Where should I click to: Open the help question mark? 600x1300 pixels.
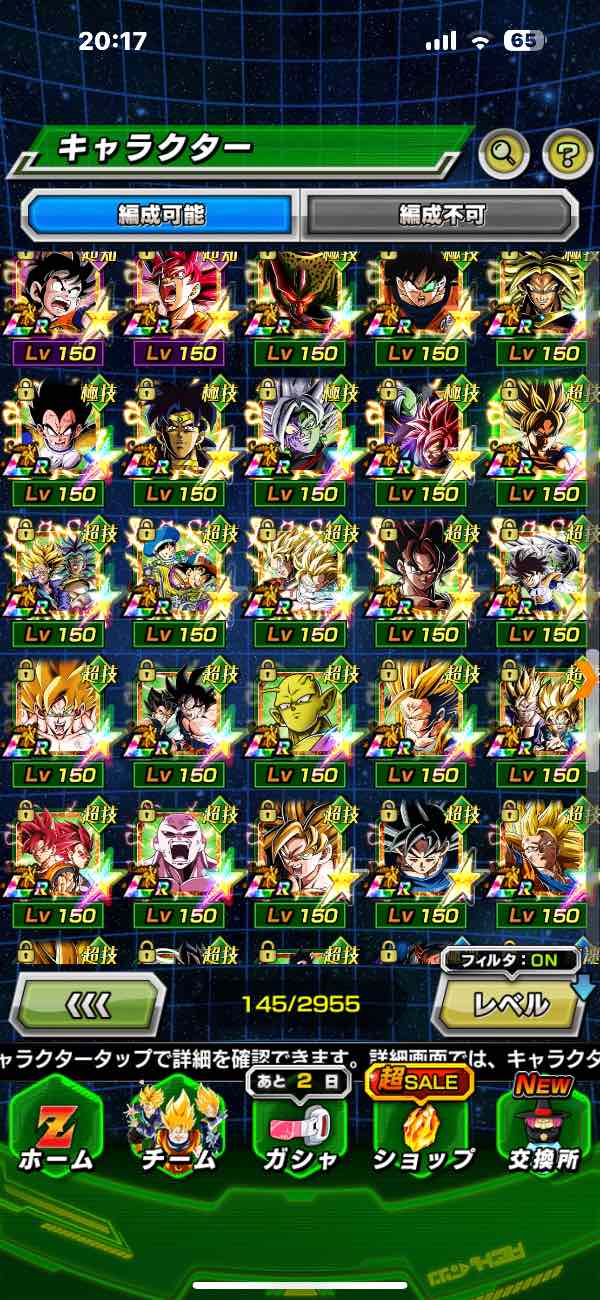tap(567, 153)
